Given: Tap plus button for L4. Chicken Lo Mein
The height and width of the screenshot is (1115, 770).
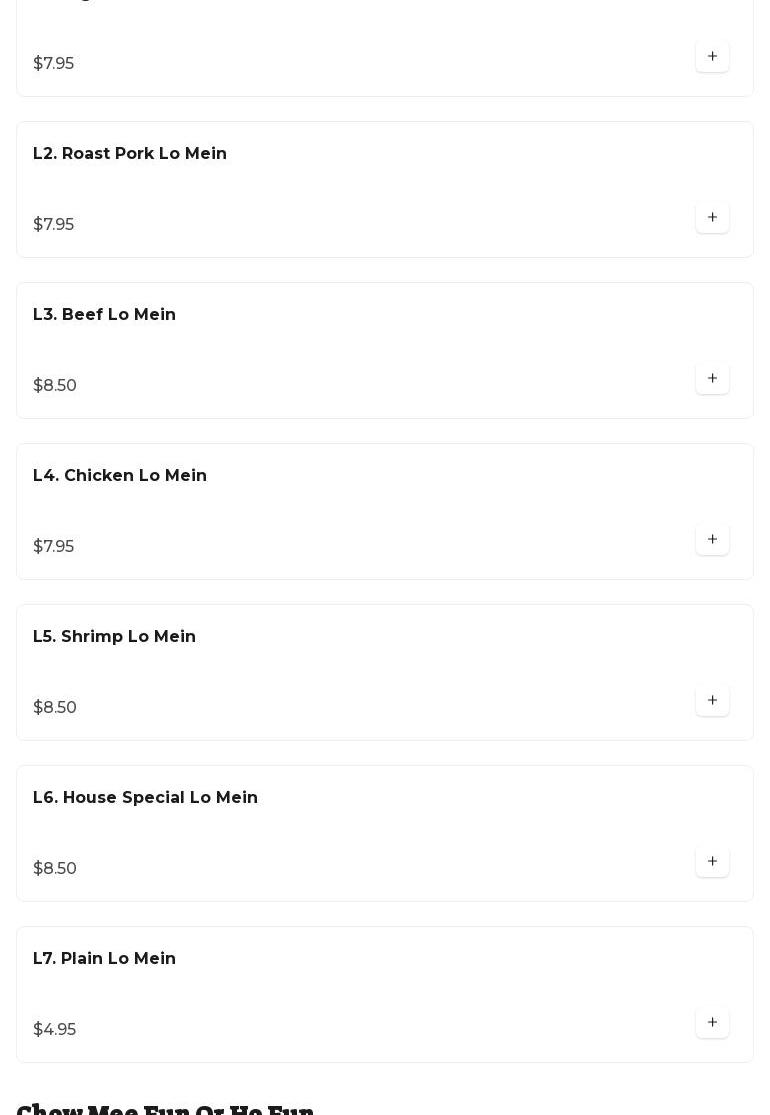Looking at the screenshot, I should (x=712, y=540).
